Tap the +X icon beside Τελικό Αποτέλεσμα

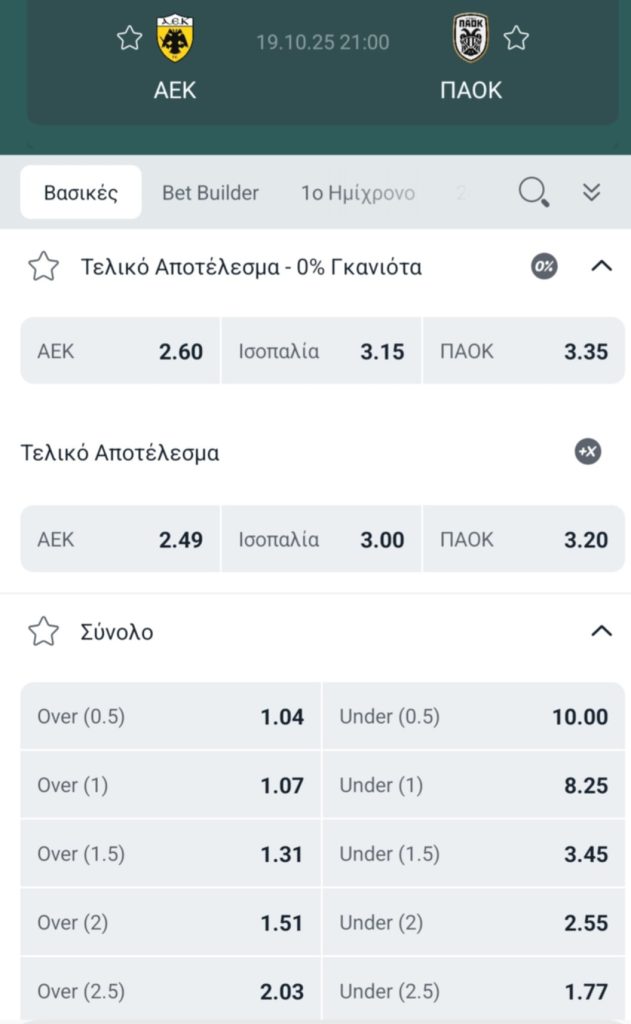pyautogui.click(x=588, y=452)
